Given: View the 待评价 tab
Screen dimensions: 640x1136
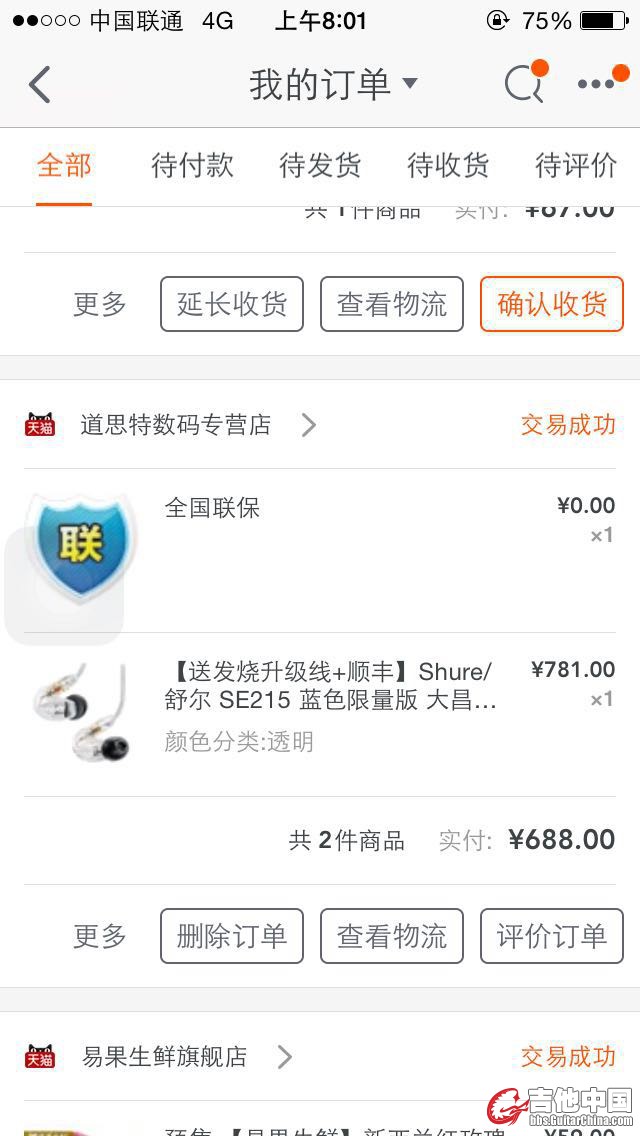Looking at the screenshot, I should (576, 166).
